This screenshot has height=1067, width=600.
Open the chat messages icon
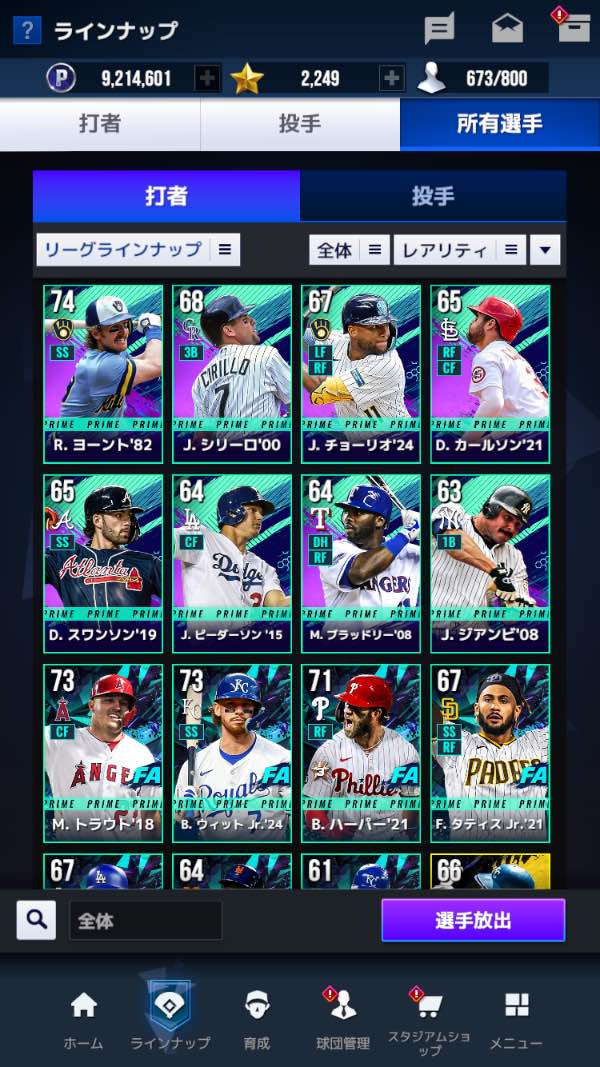[x=439, y=30]
